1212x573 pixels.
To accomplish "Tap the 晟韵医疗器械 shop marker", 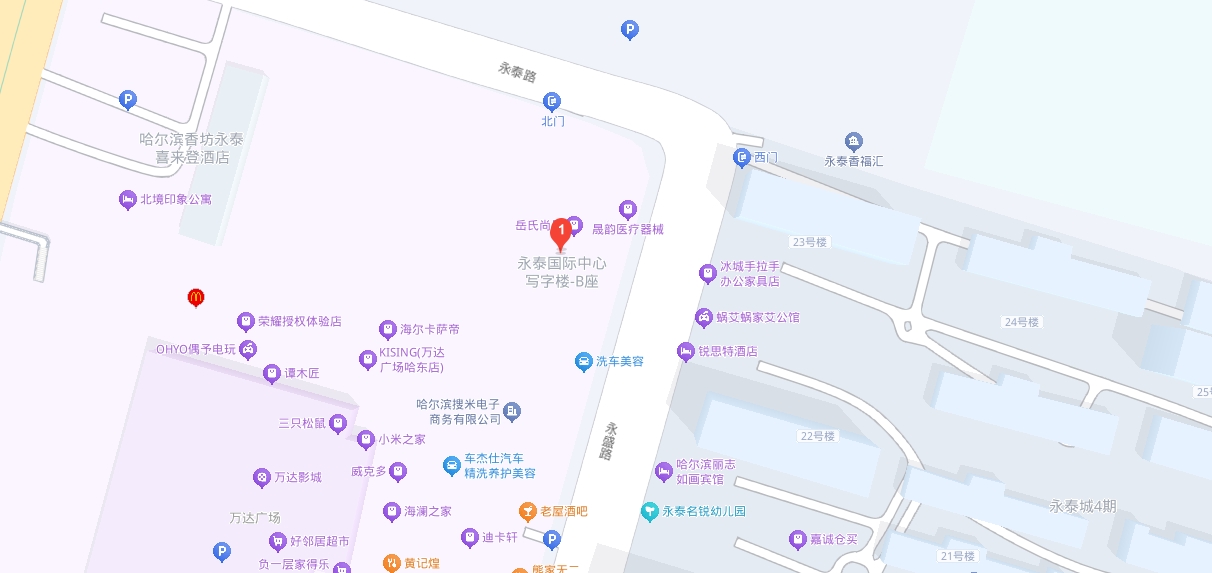I will pyautogui.click(x=628, y=209).
